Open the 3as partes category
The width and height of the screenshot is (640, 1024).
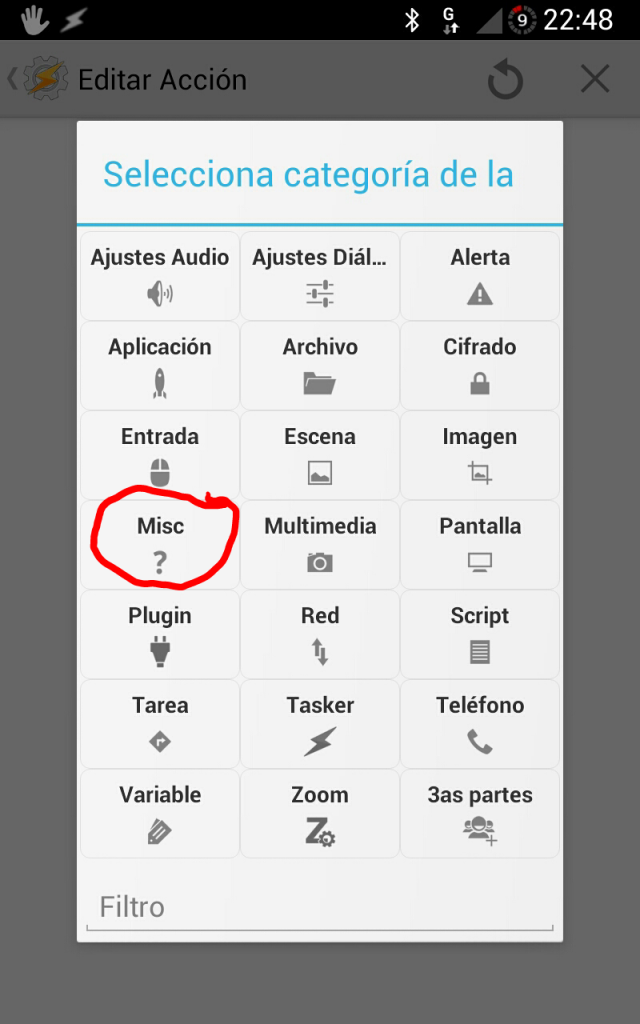click(x=480, y=813)
